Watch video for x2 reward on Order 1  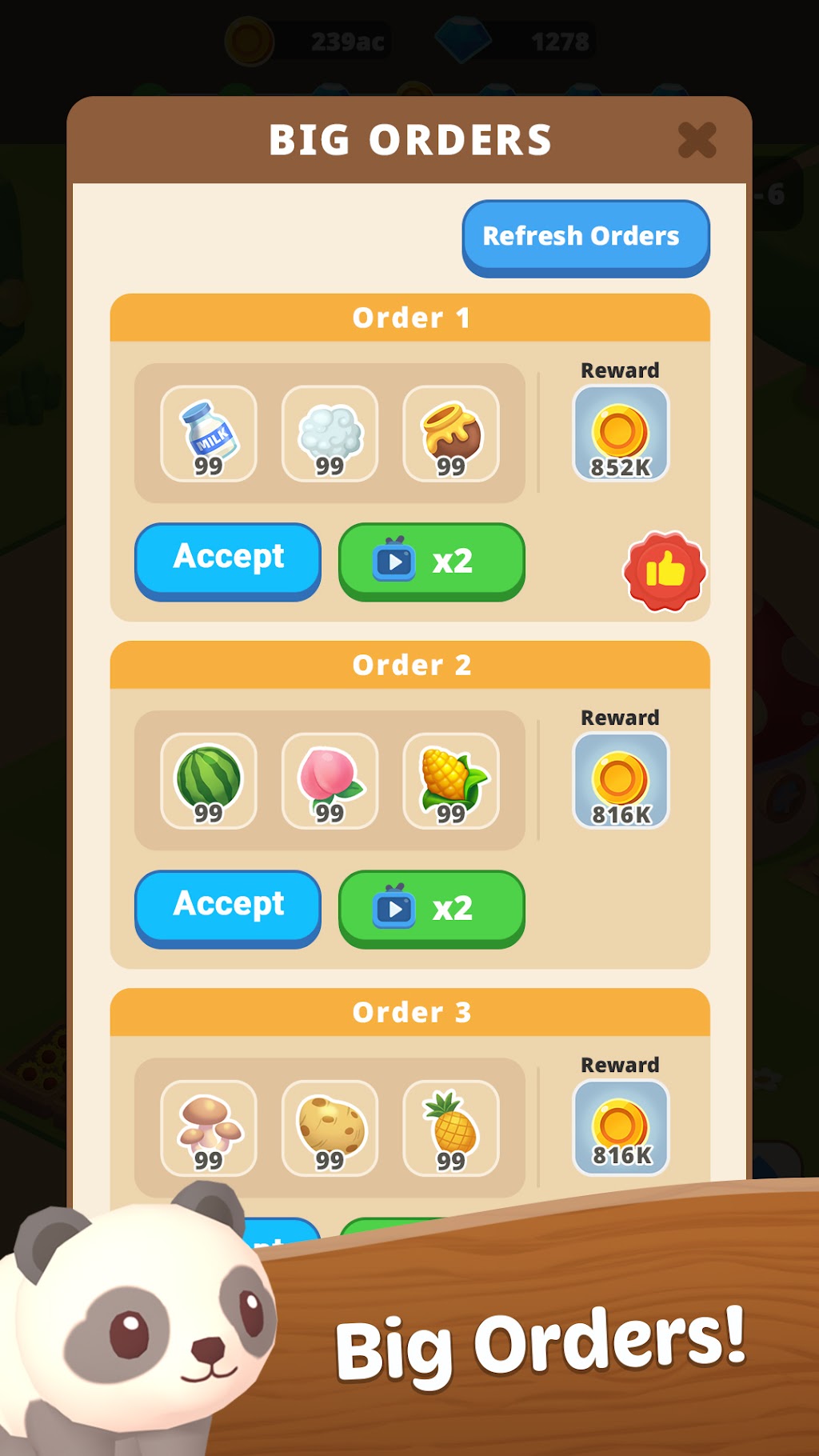click(x=432, y=561)
